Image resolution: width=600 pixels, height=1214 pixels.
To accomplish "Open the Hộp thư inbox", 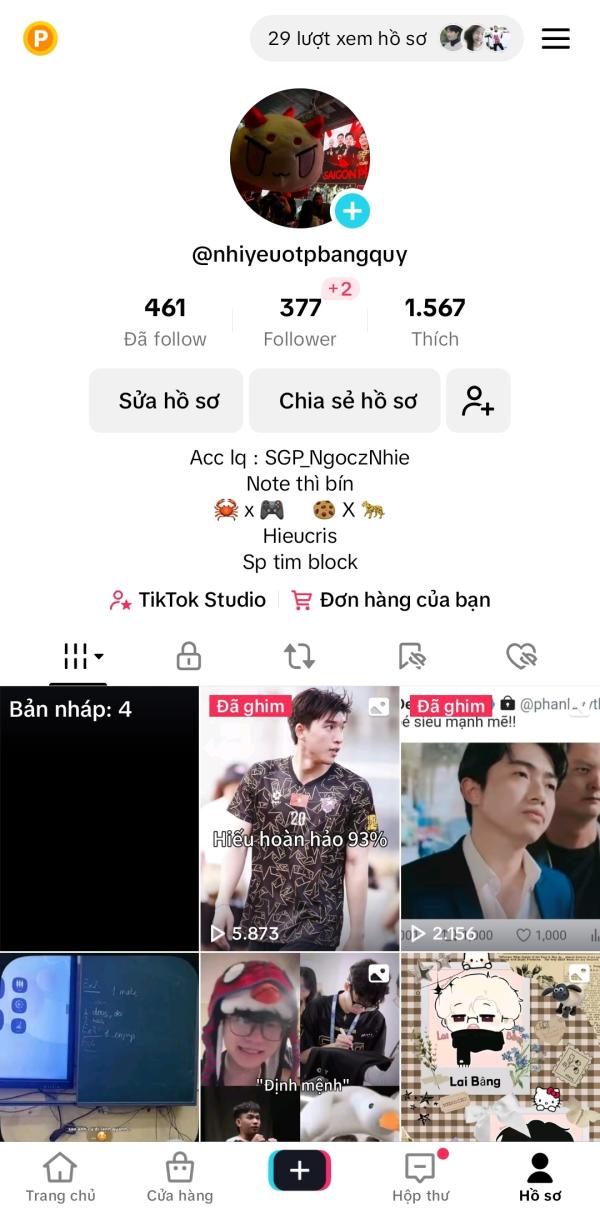I will click(419, 1177).
